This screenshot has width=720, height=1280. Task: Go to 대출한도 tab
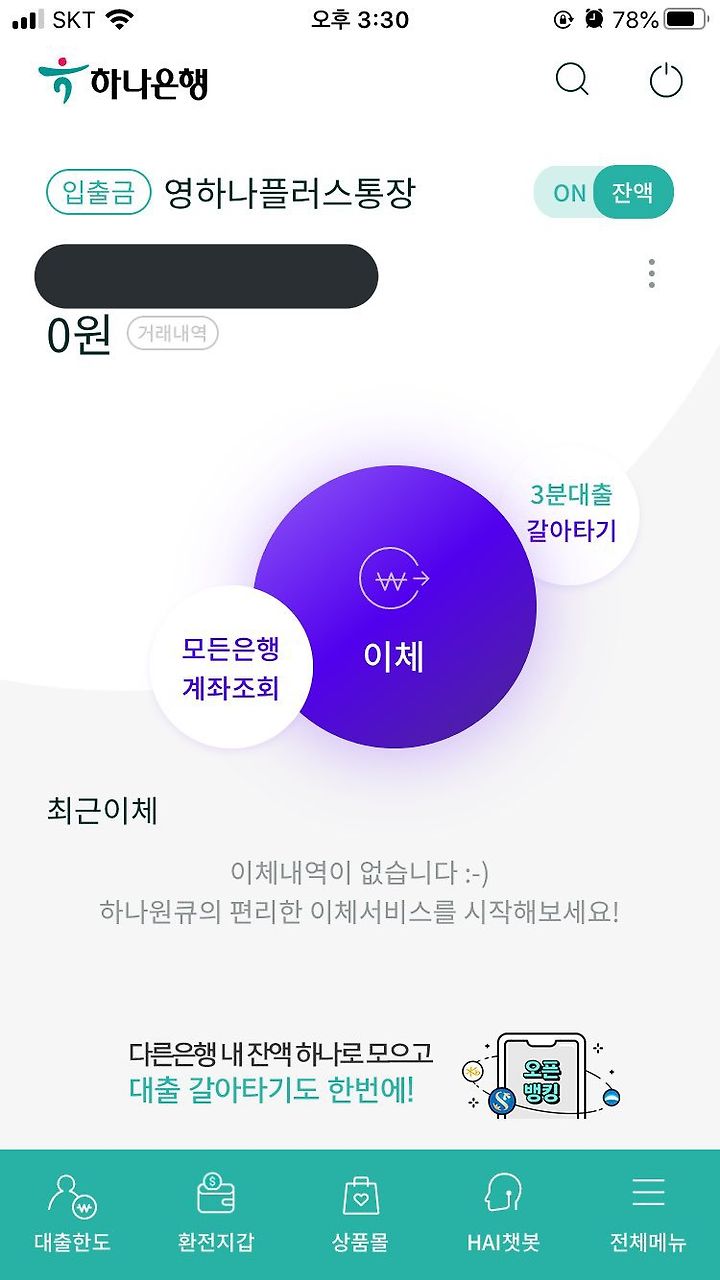(72, 1214)
